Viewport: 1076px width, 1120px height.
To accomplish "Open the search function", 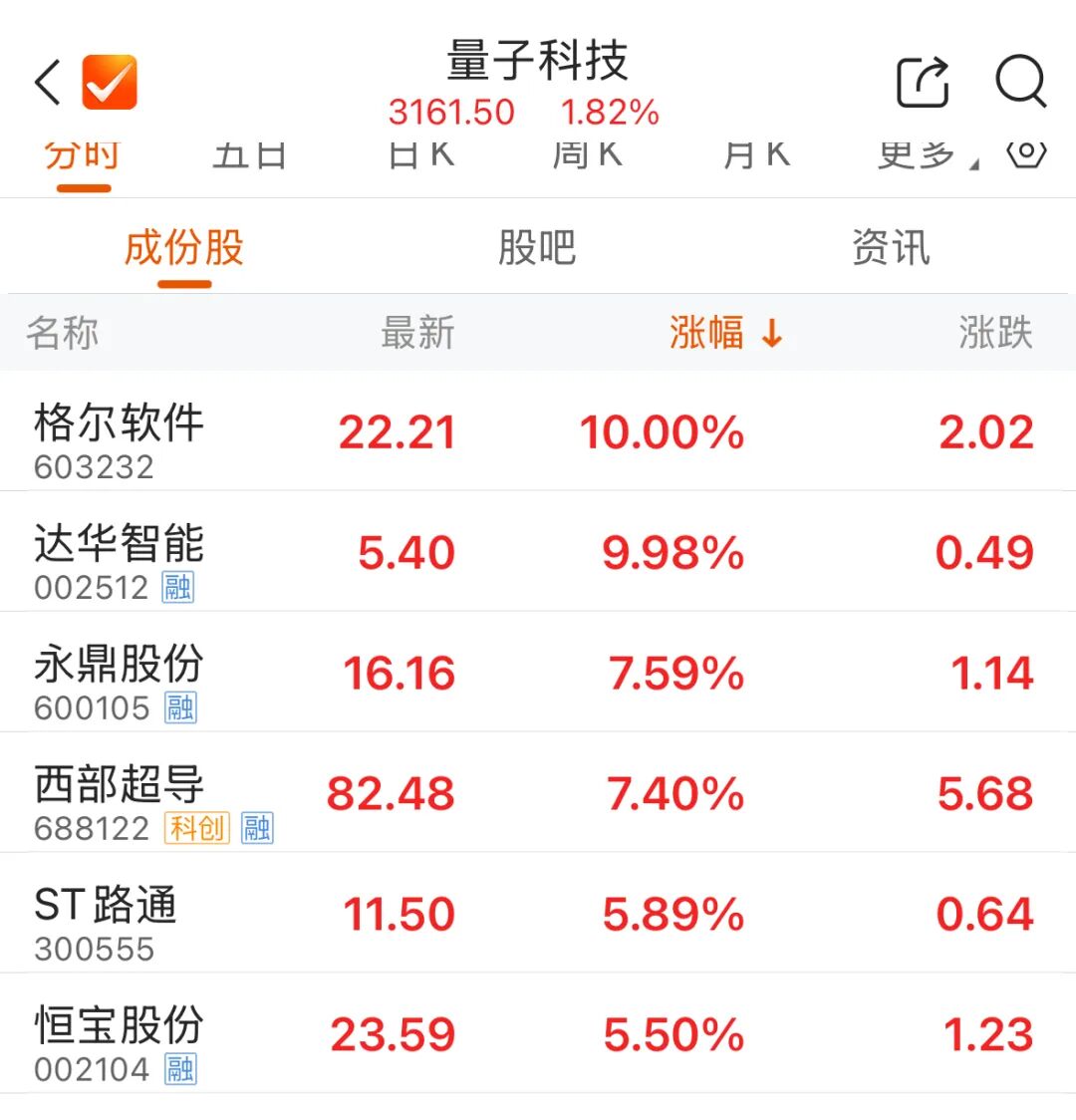I will [x=1018, y=82].
